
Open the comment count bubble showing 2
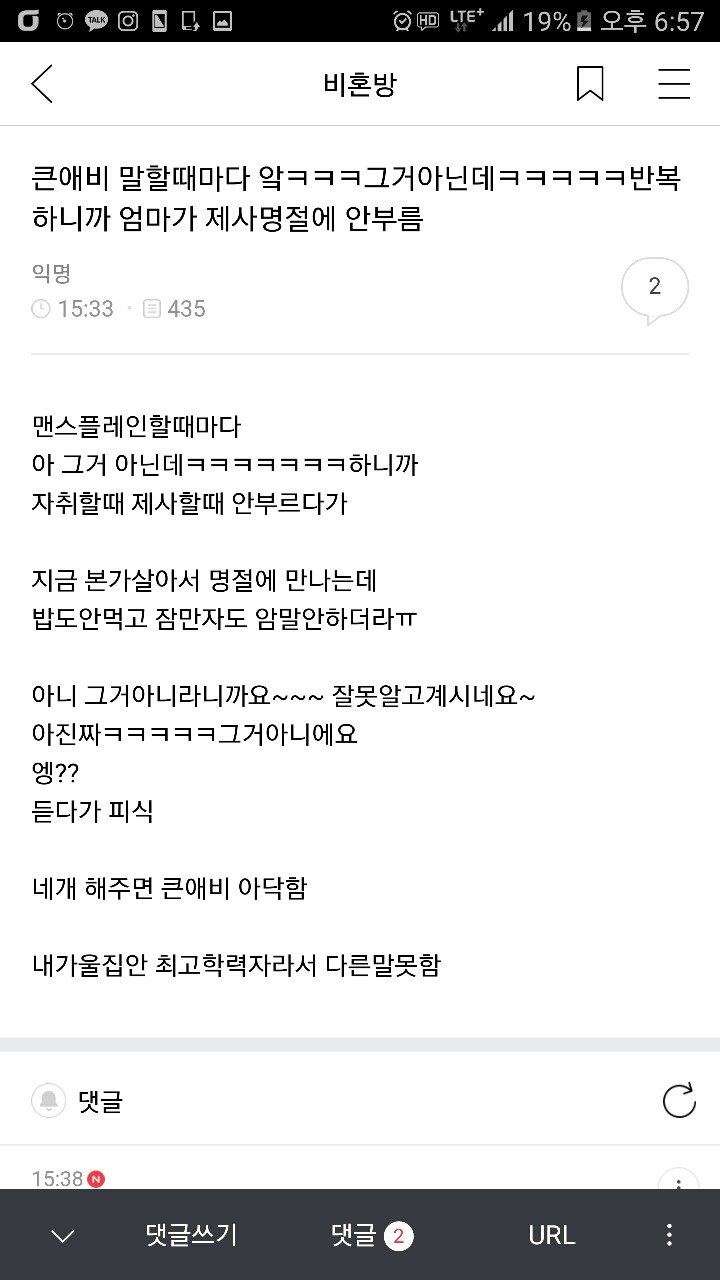[655, 288]
